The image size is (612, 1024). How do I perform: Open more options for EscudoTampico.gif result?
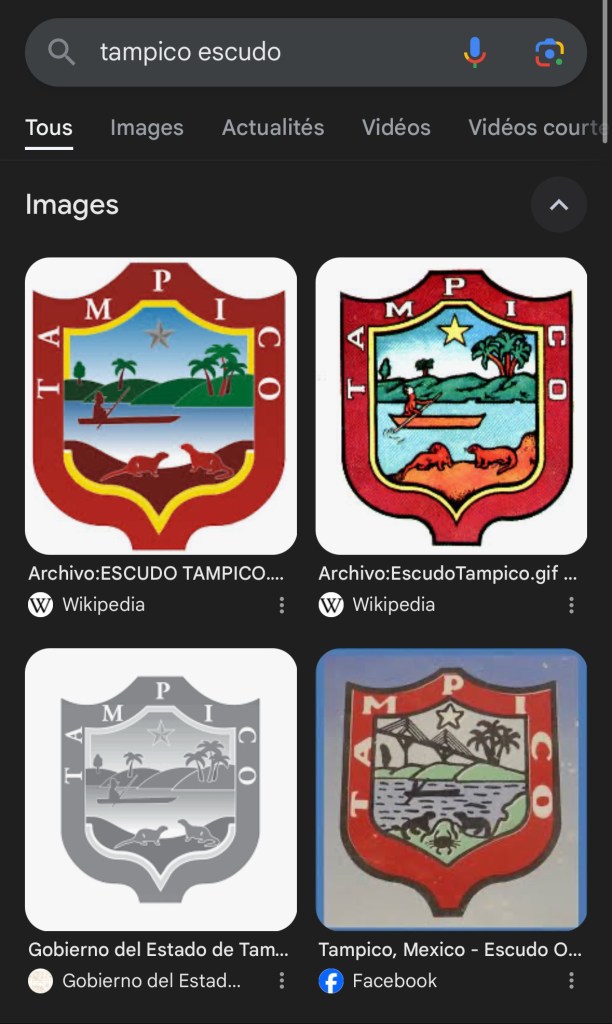(571, 605)
